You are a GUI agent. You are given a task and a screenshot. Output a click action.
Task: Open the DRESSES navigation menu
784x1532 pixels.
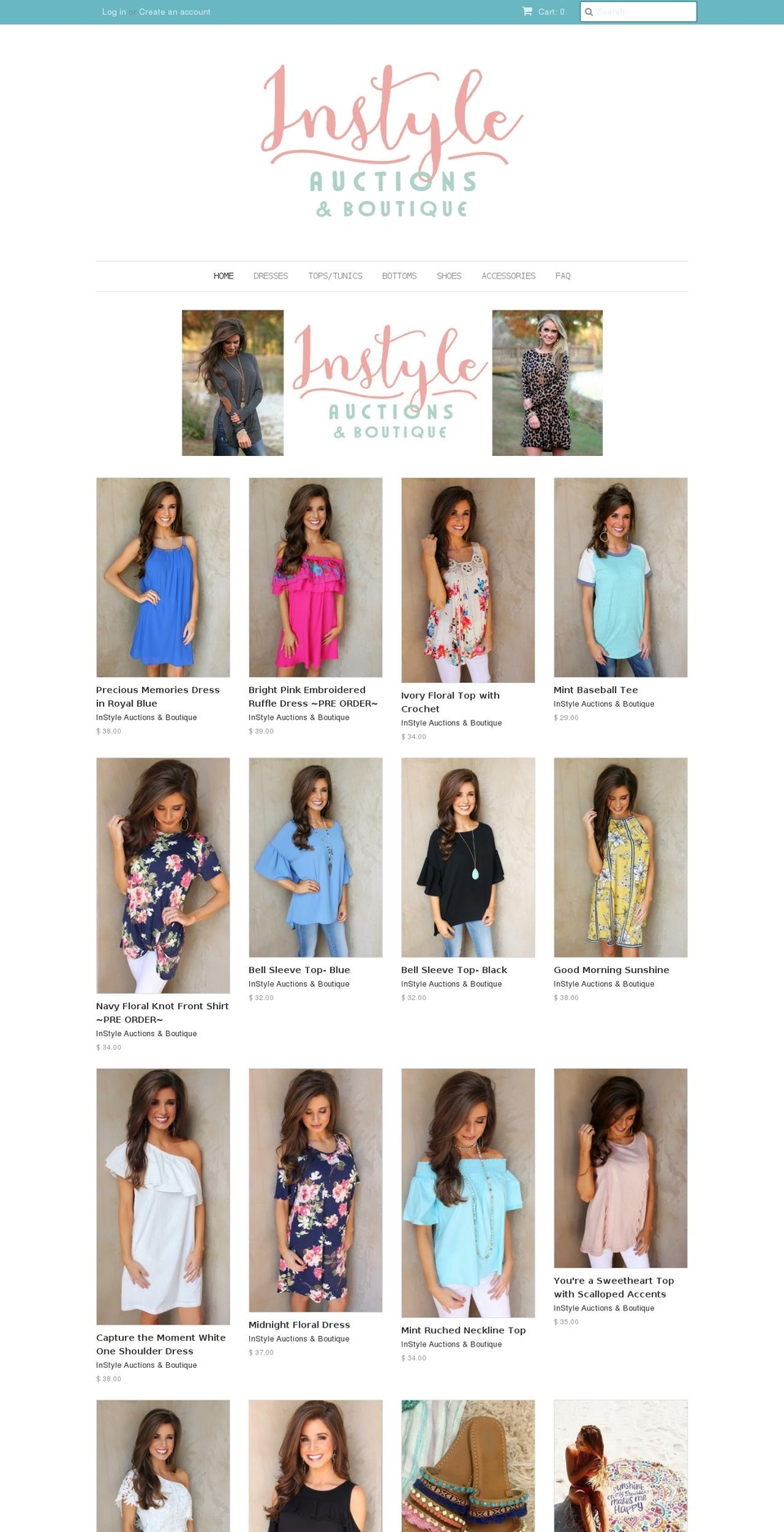(269, 275)
